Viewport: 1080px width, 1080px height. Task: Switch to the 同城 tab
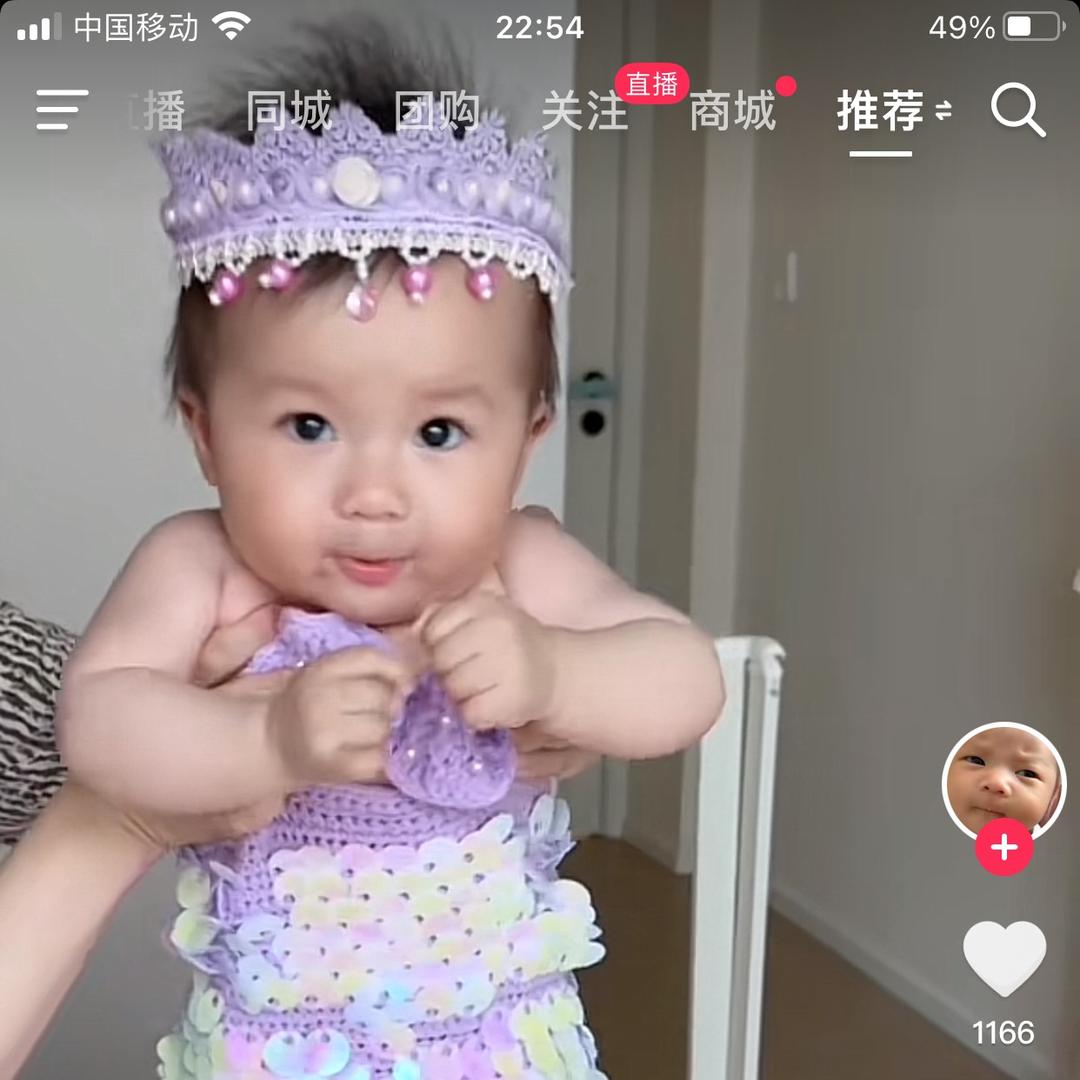pyautogui.click(x=288, y=111)
